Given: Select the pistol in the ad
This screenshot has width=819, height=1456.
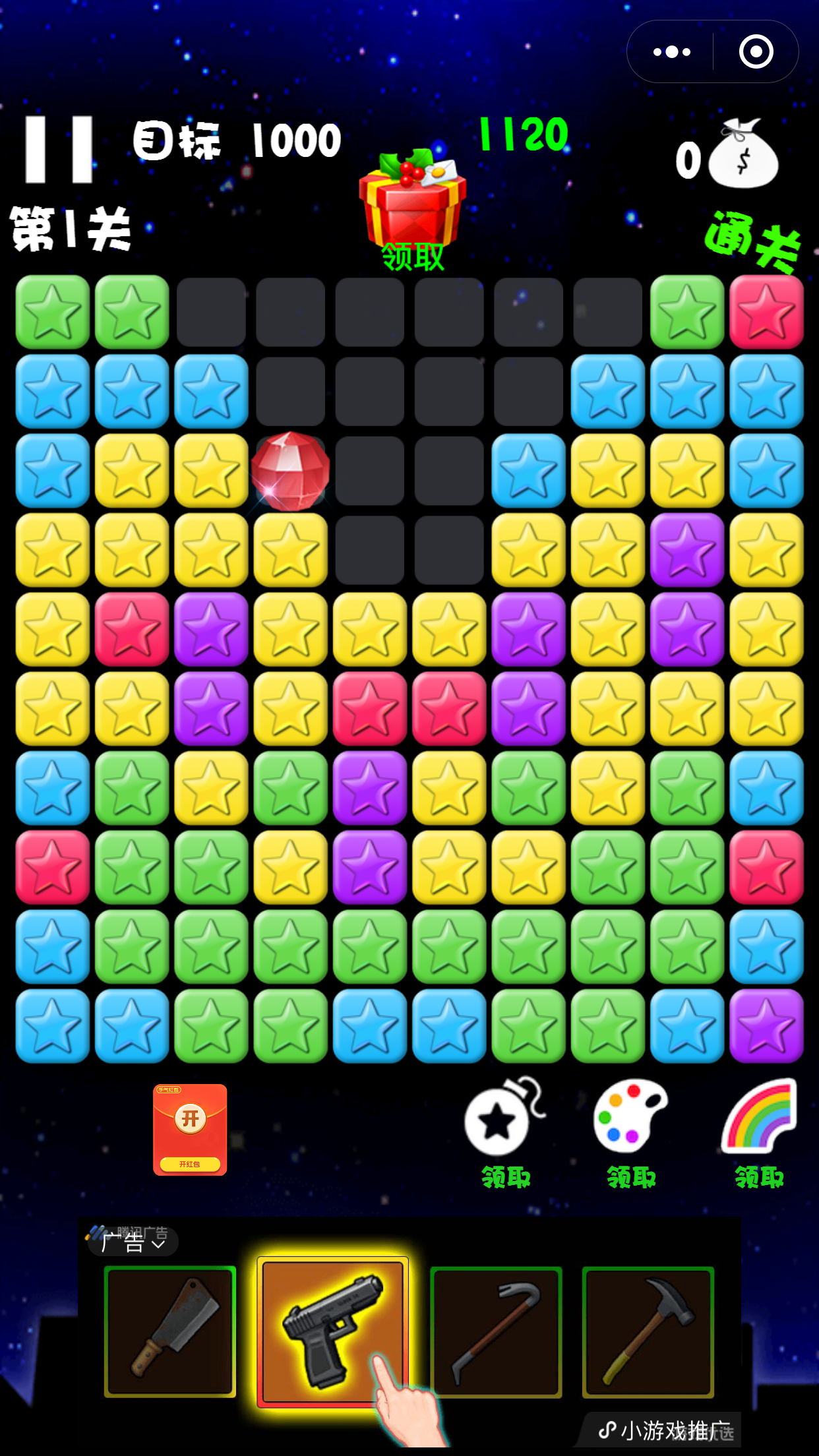Looking at the screenshot, I should point(332,1332).
